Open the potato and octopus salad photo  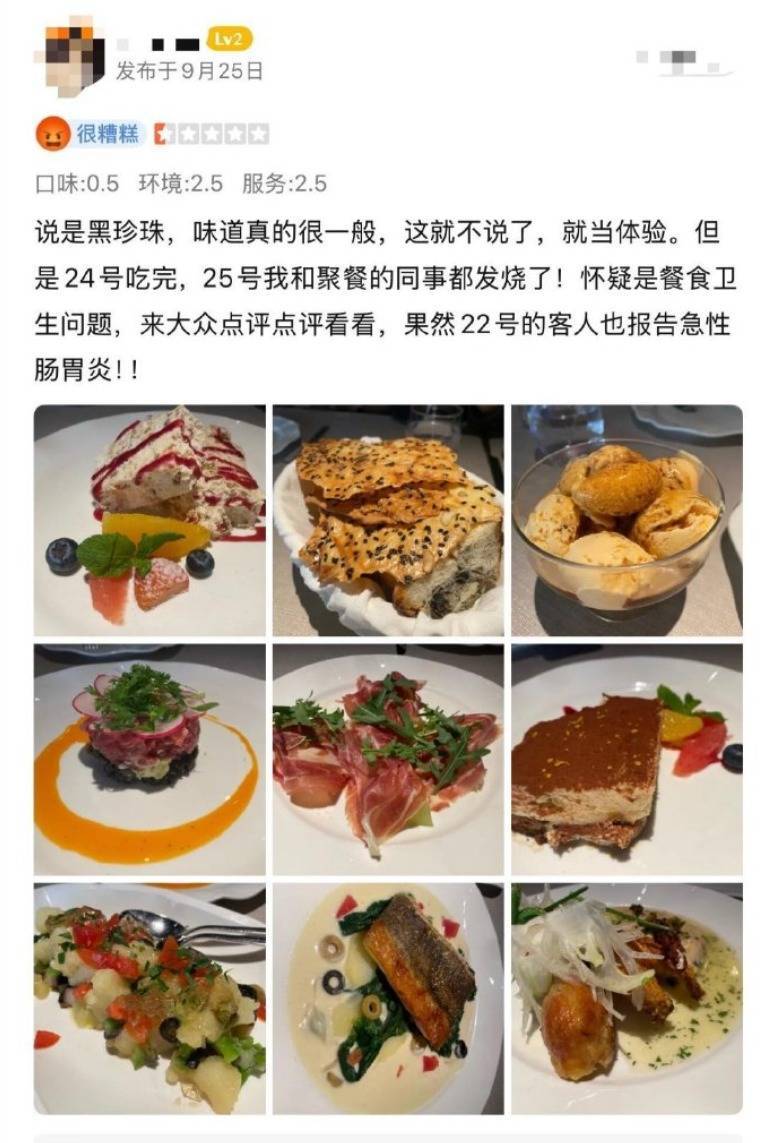[x=150, y=998]
